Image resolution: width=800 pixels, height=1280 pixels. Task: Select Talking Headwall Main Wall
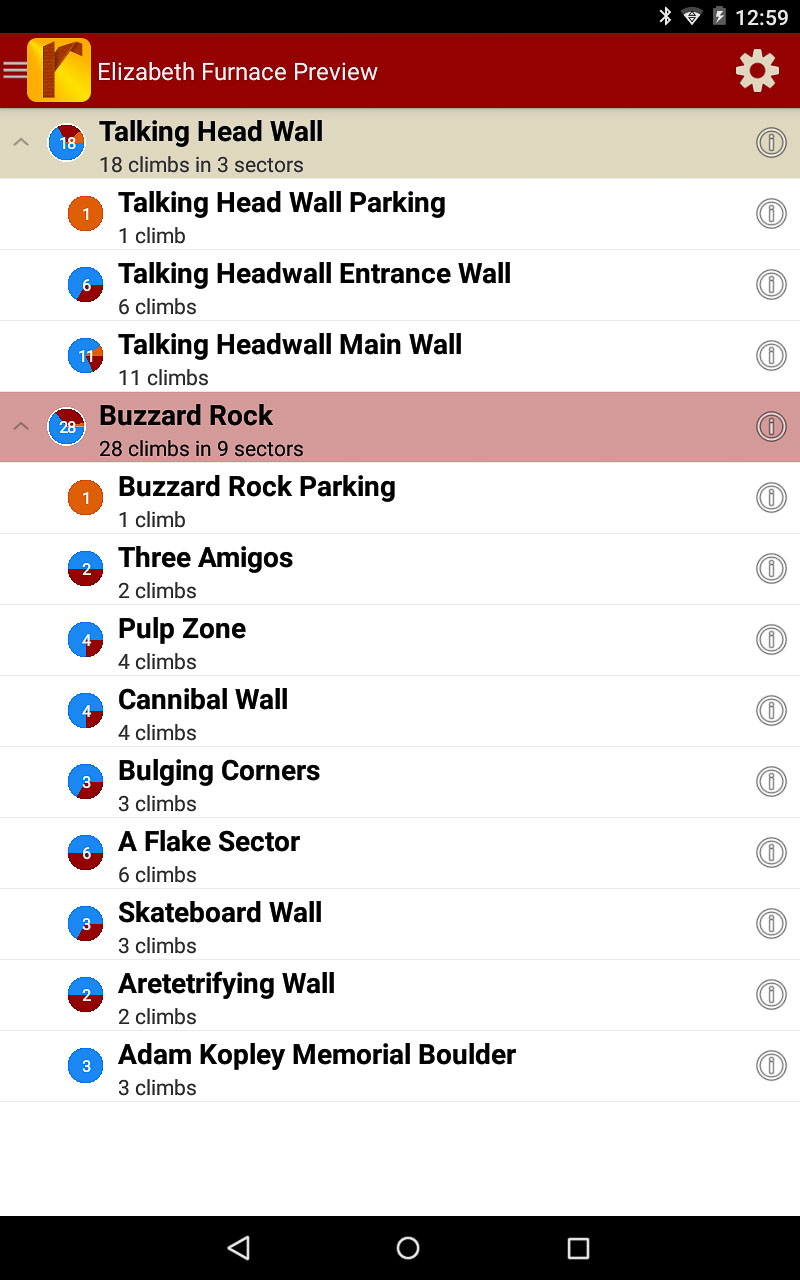(289, 356)
